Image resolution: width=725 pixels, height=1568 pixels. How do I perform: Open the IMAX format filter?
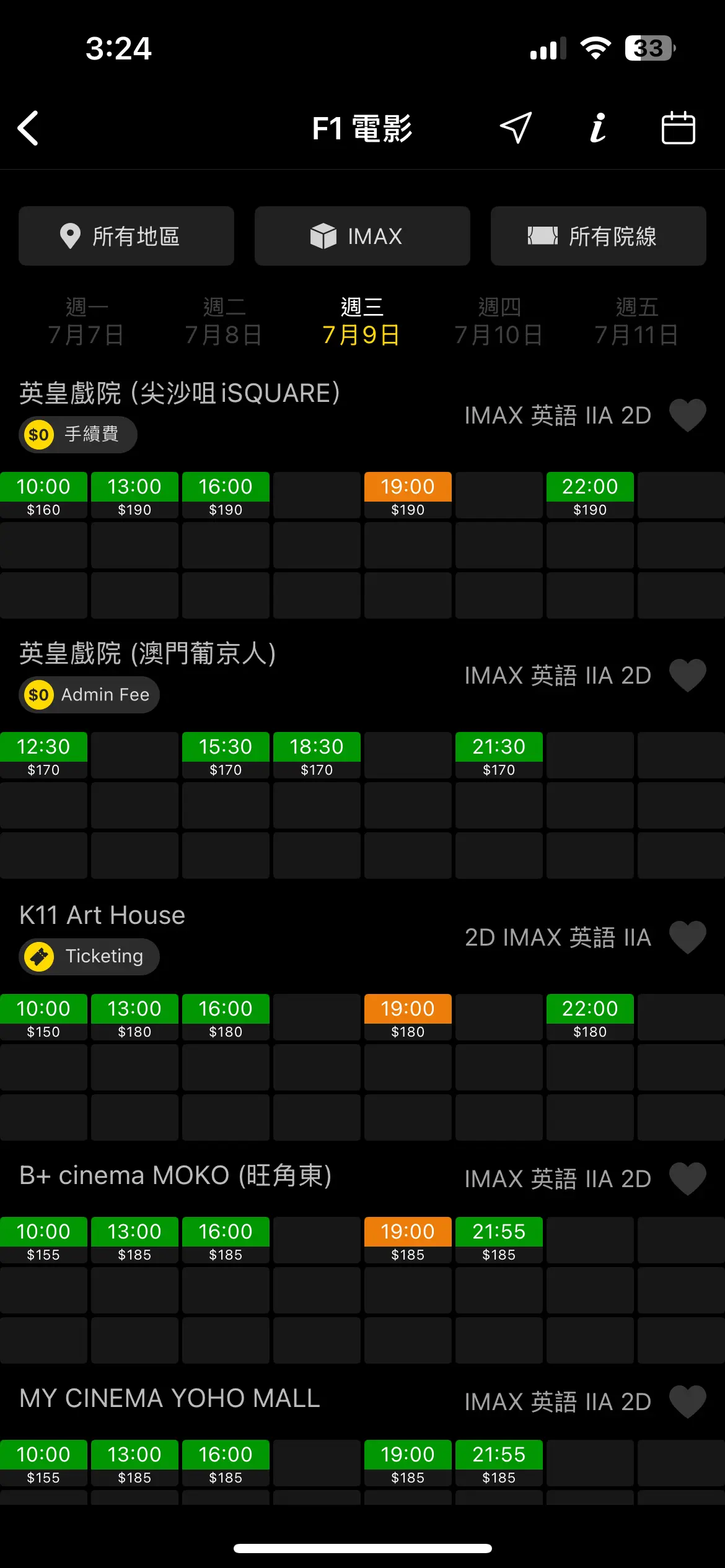pos(362,236)
